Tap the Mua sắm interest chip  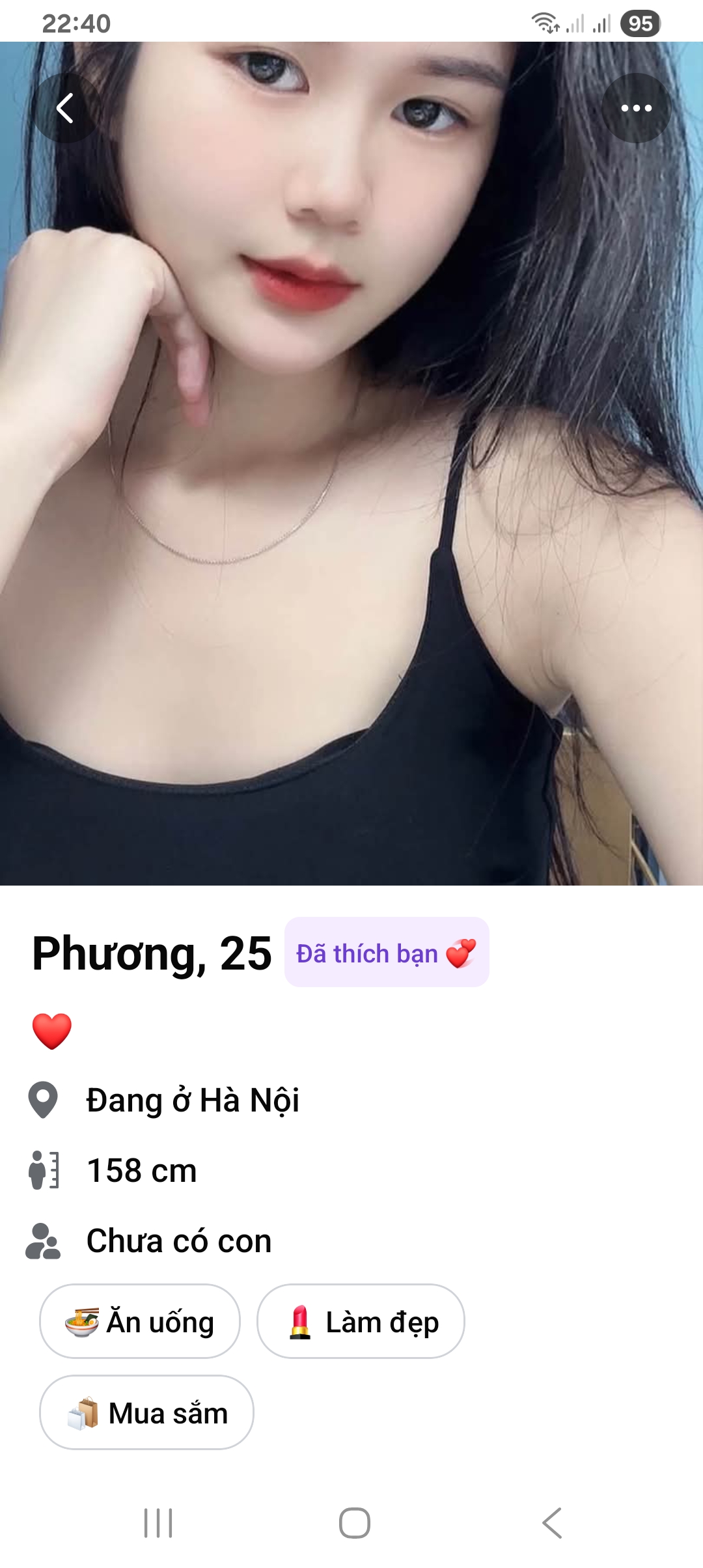click(x=146, y=1413)
